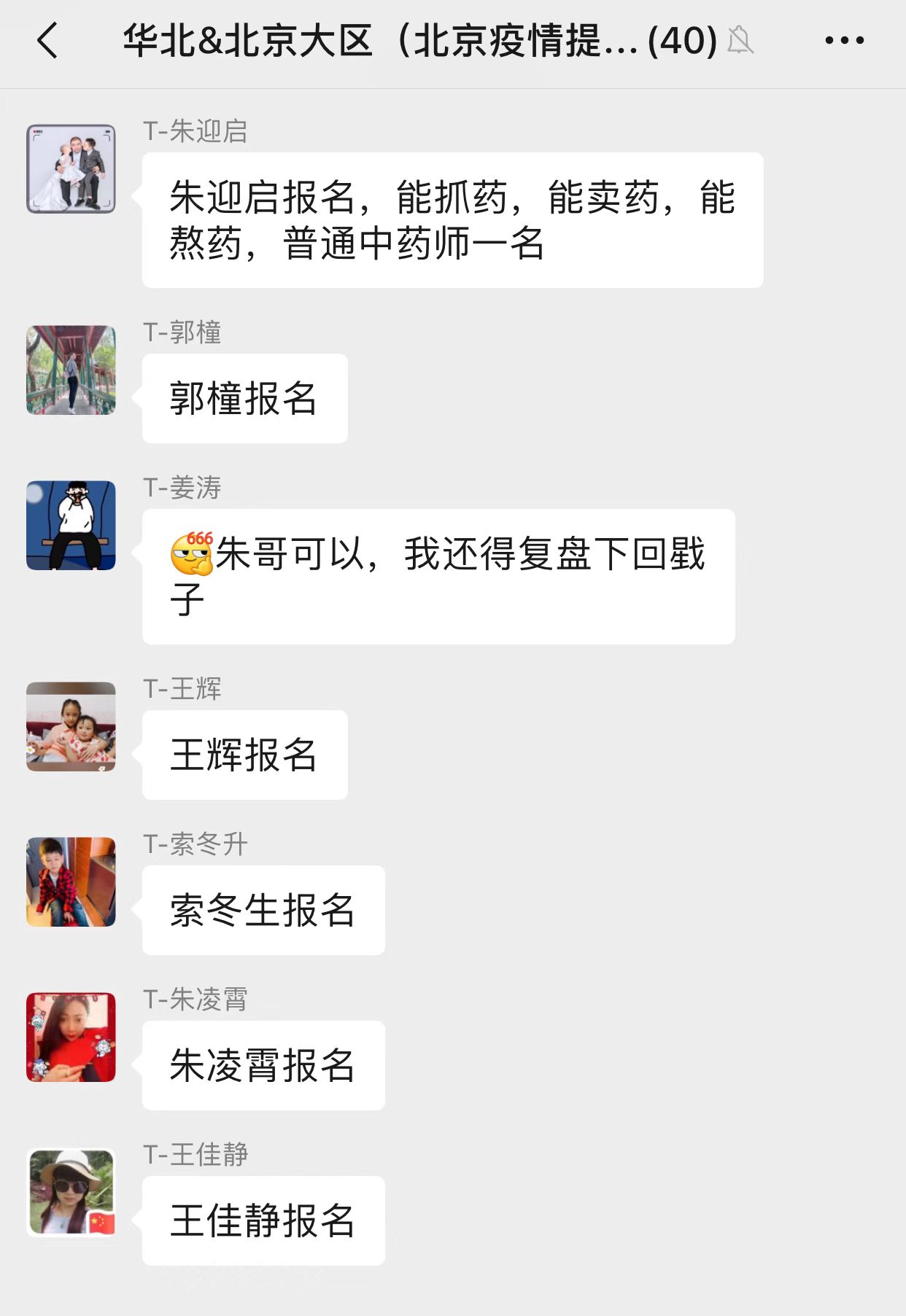906x1316 pixels.
Task: View T-郭橦's avatar profile
Action: click(71, 370)
